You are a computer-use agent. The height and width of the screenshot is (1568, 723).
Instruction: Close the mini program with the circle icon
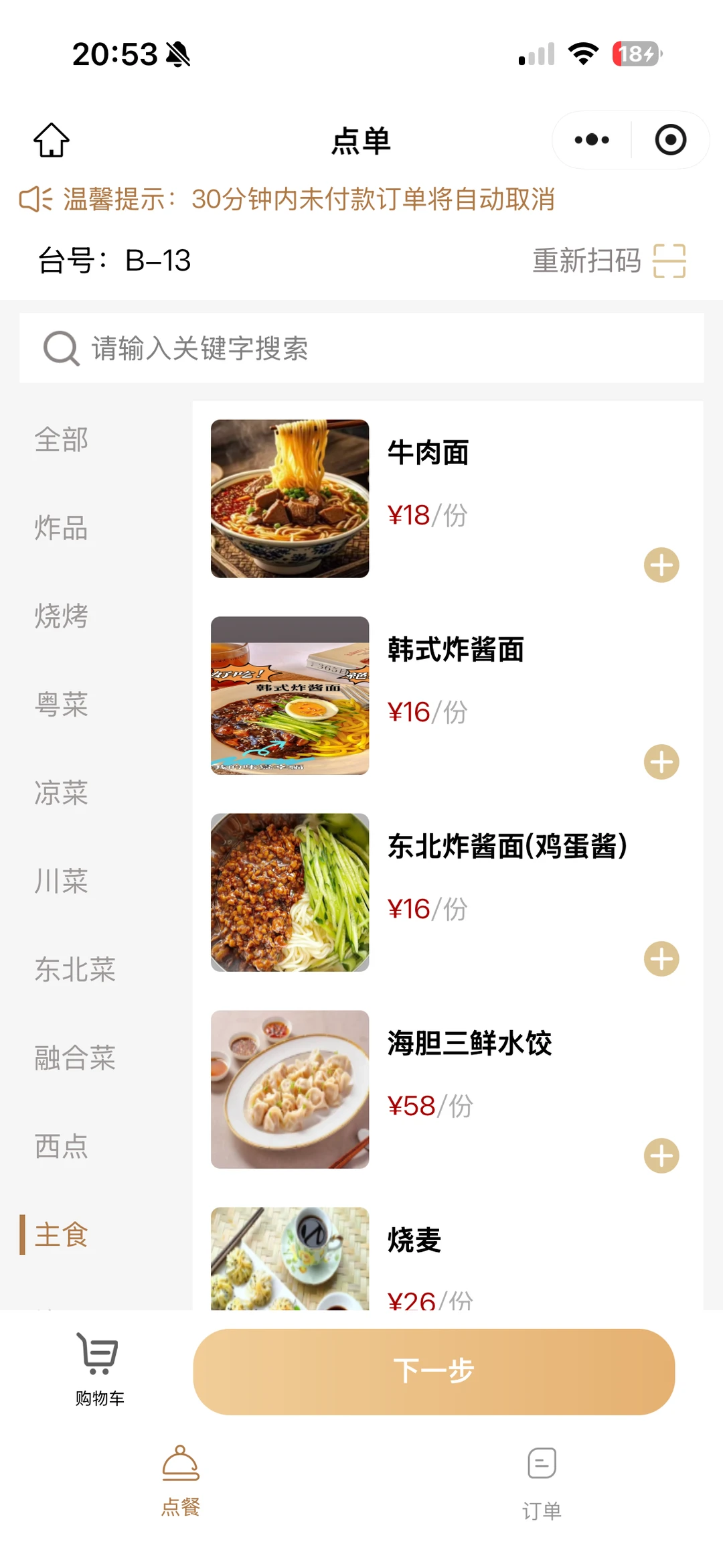click(670, 140)
